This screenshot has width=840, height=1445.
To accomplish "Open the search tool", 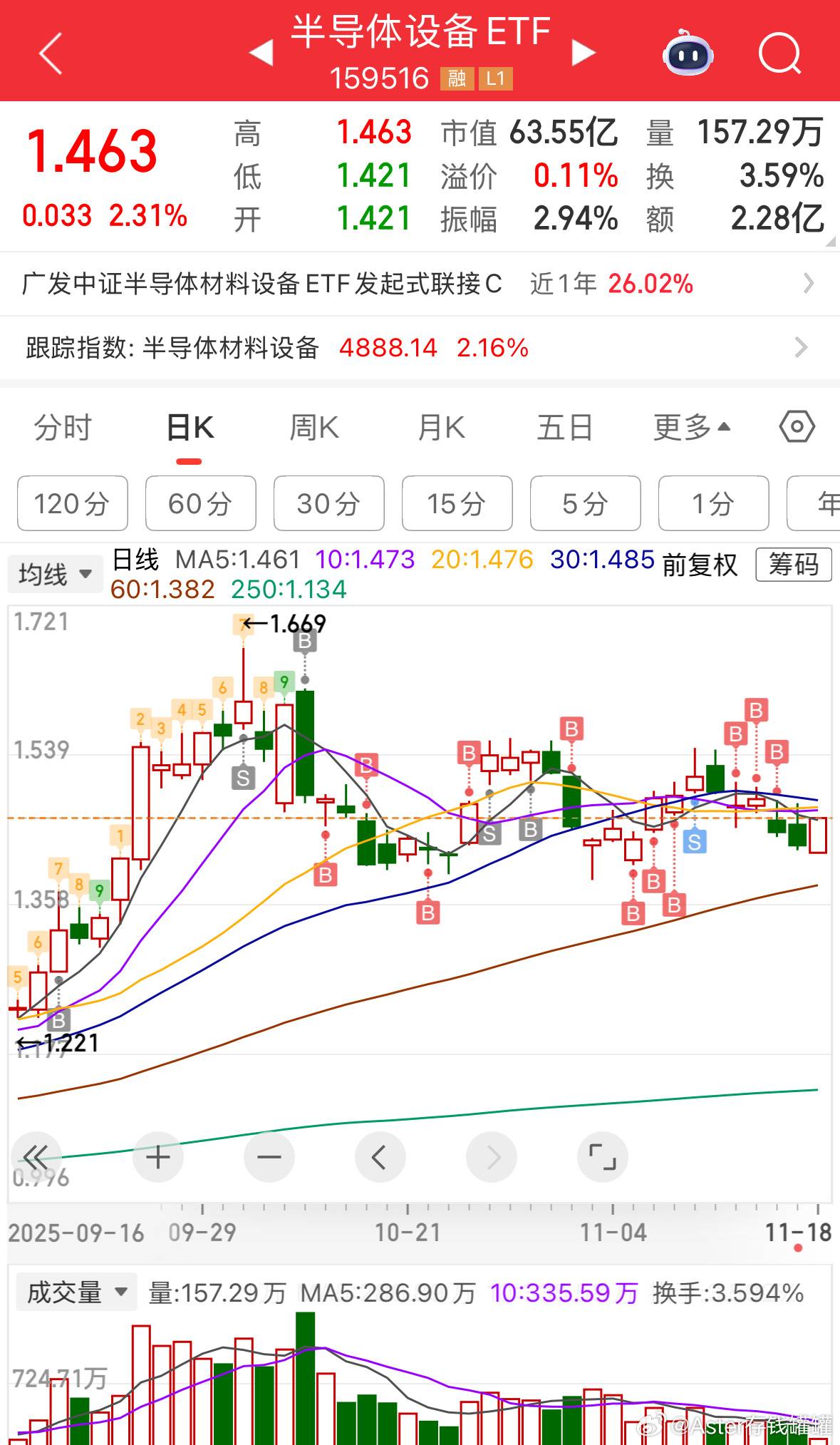I will tap(779, 53).
